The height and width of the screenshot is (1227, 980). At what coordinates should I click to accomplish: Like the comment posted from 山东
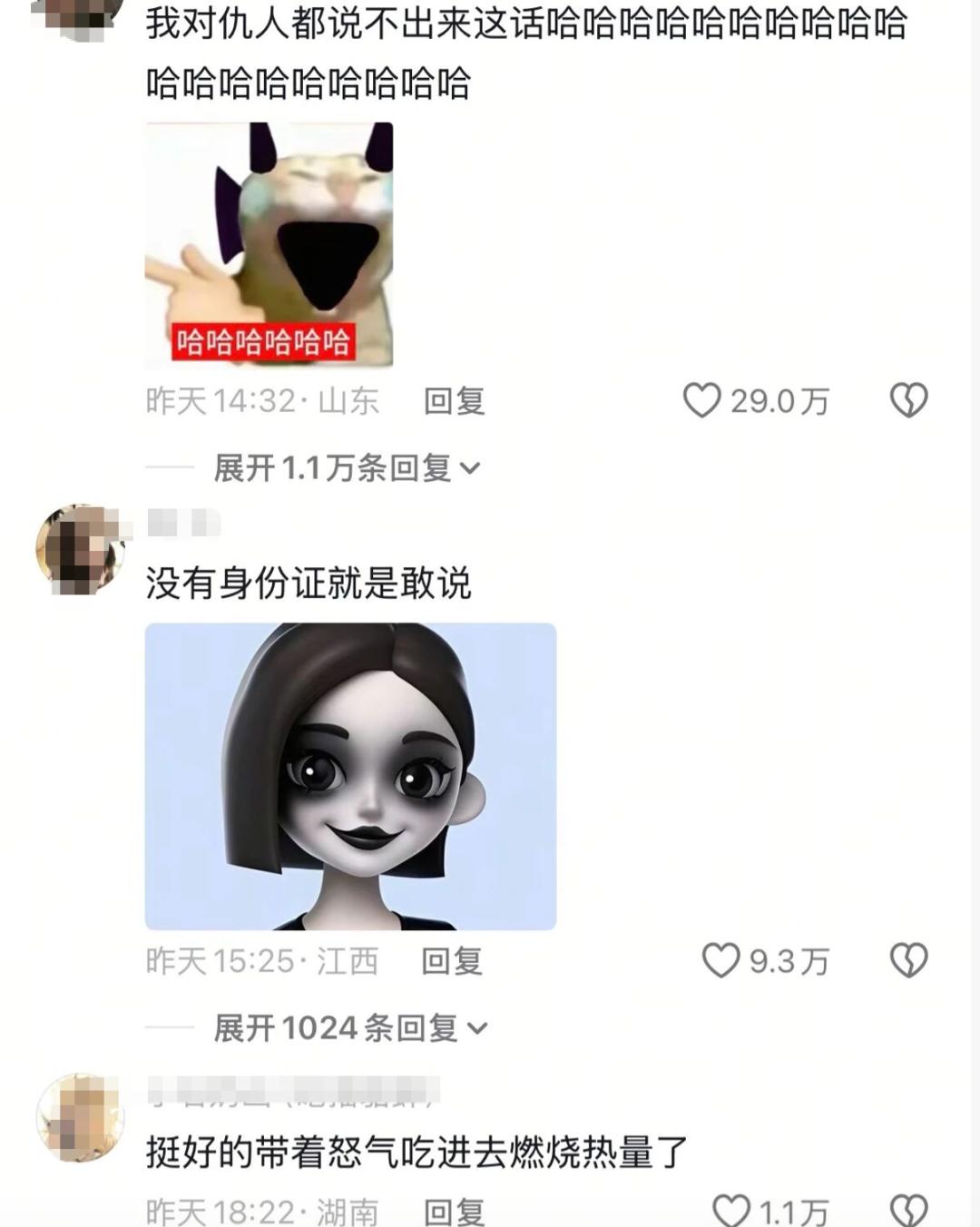coord(701,400)
